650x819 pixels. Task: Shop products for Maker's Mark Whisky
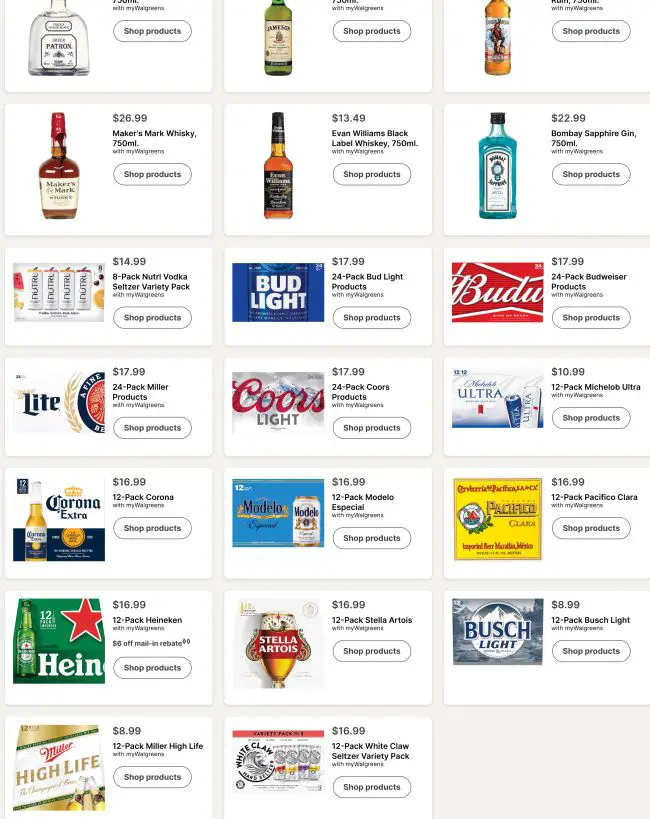(152, 174)
